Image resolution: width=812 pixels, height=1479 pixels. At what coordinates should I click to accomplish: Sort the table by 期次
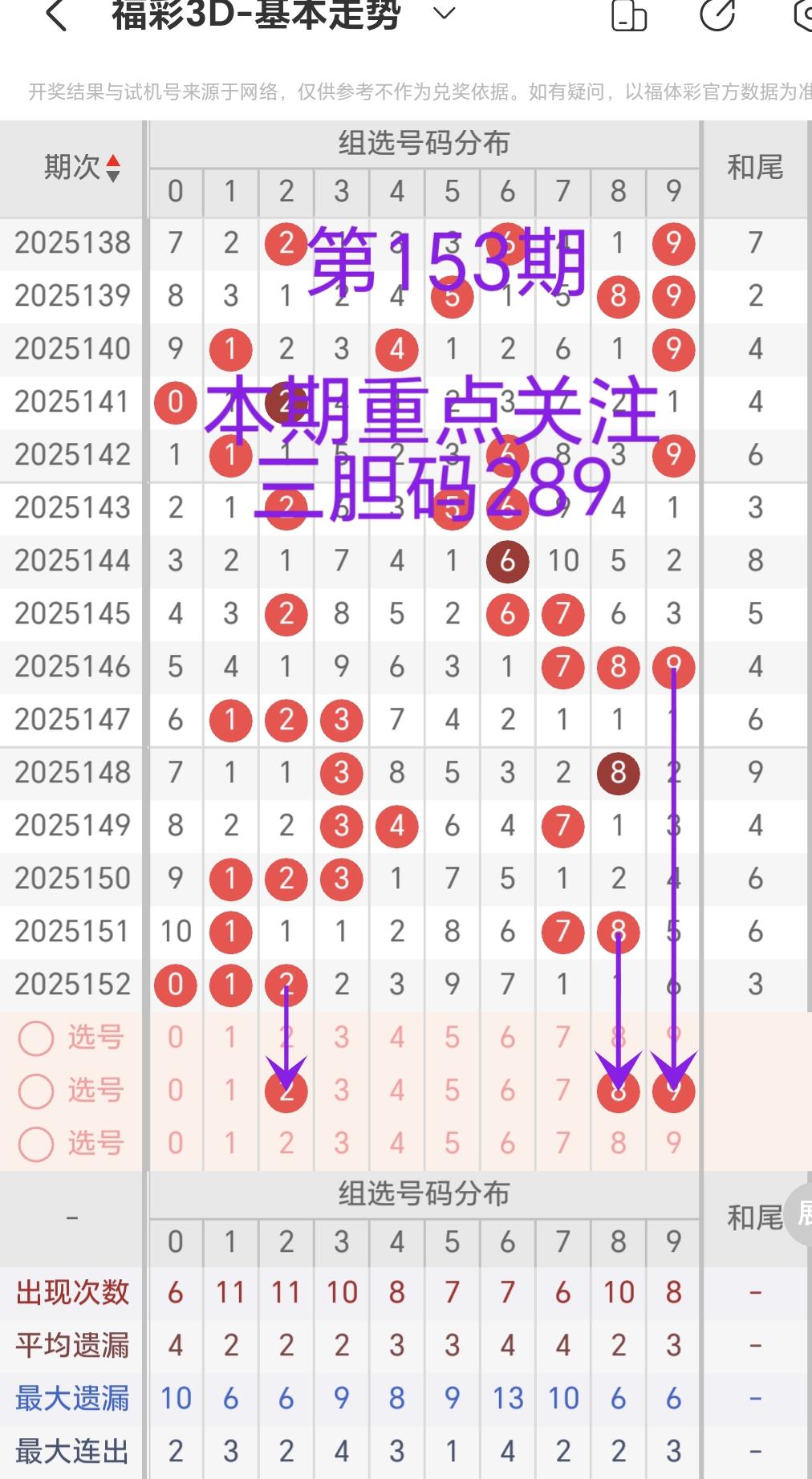coord(82,168)
